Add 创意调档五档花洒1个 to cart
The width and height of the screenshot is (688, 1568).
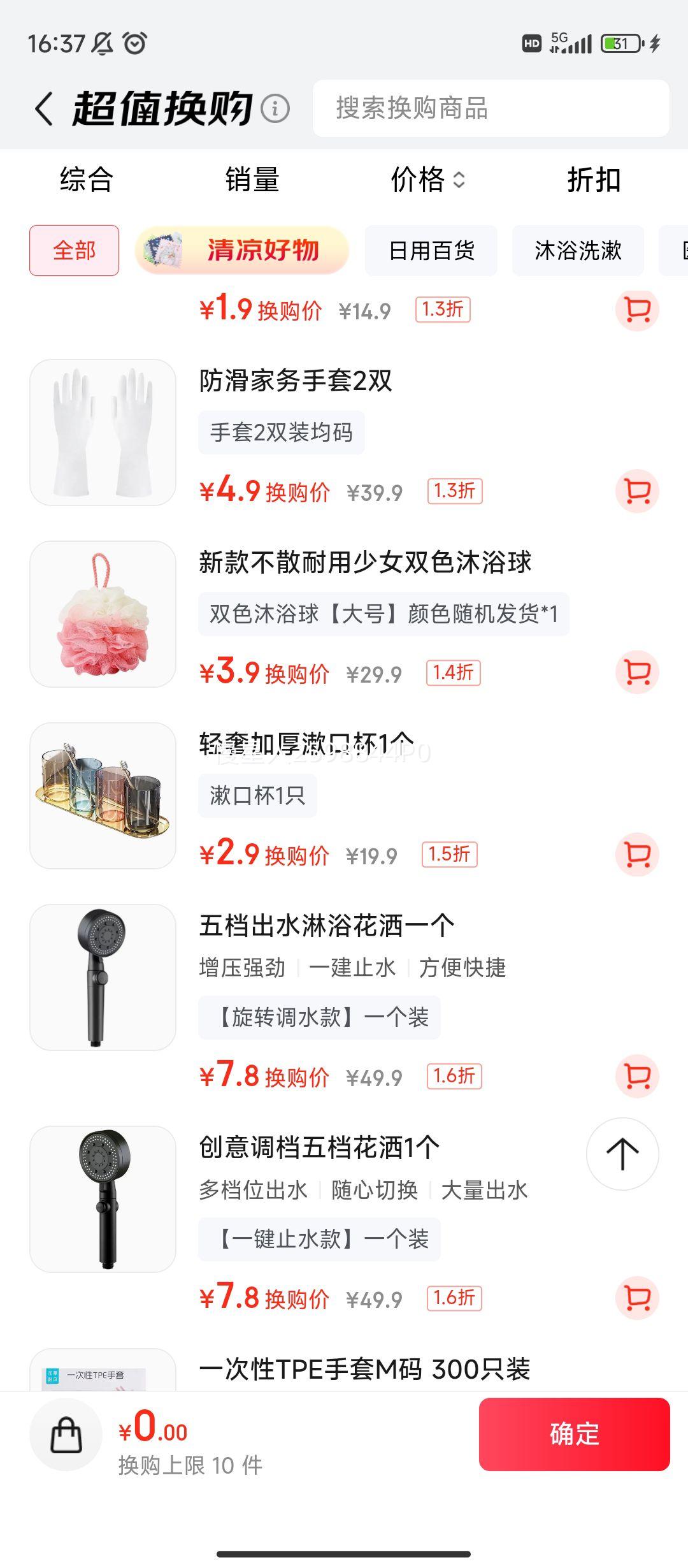[x=637, y=1298]
